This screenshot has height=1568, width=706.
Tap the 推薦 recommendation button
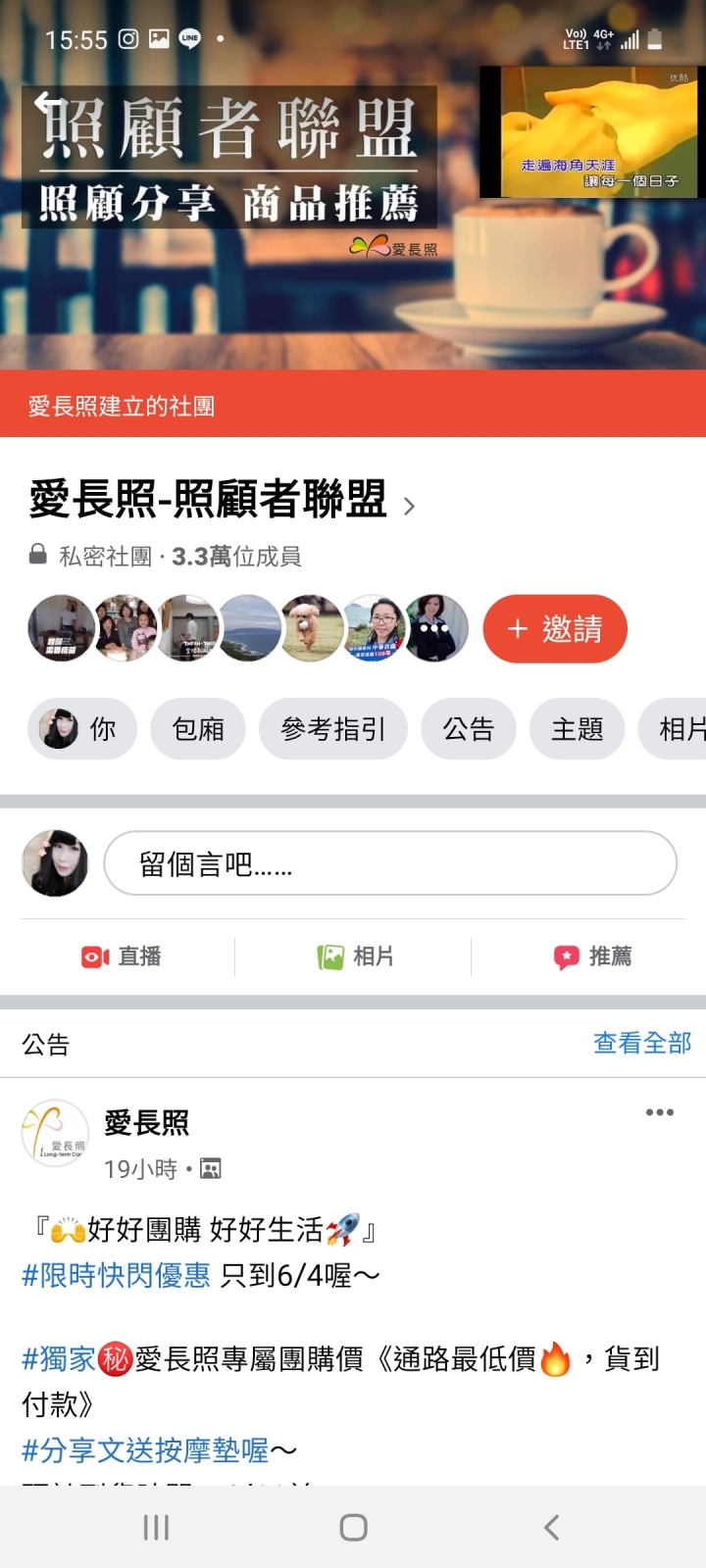point(592,956)
